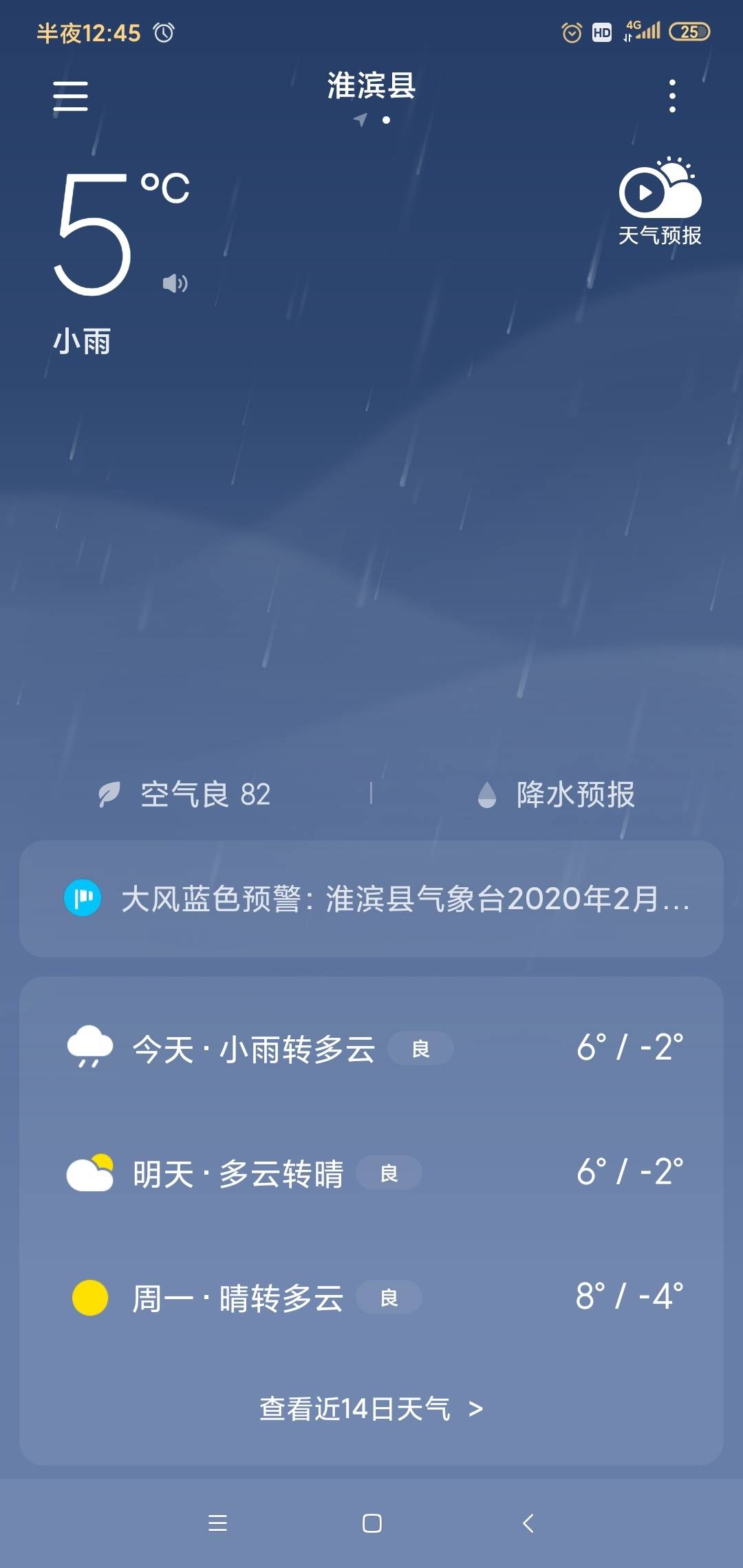View the 查看近14日天气 14-day forecast
743x1568 pixels.
pyautogui.click(x=371, y=1409)
